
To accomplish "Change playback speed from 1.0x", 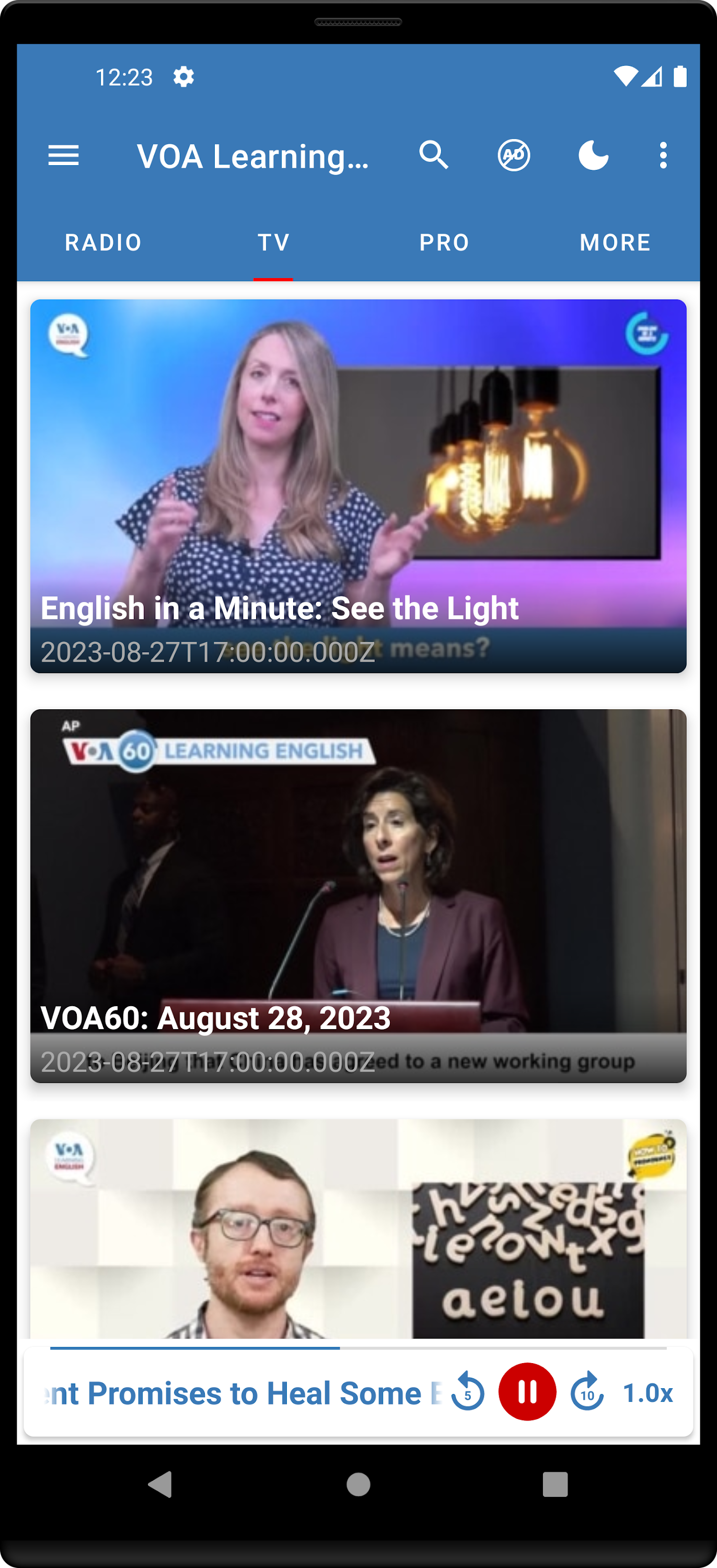I will (647, 1394).
